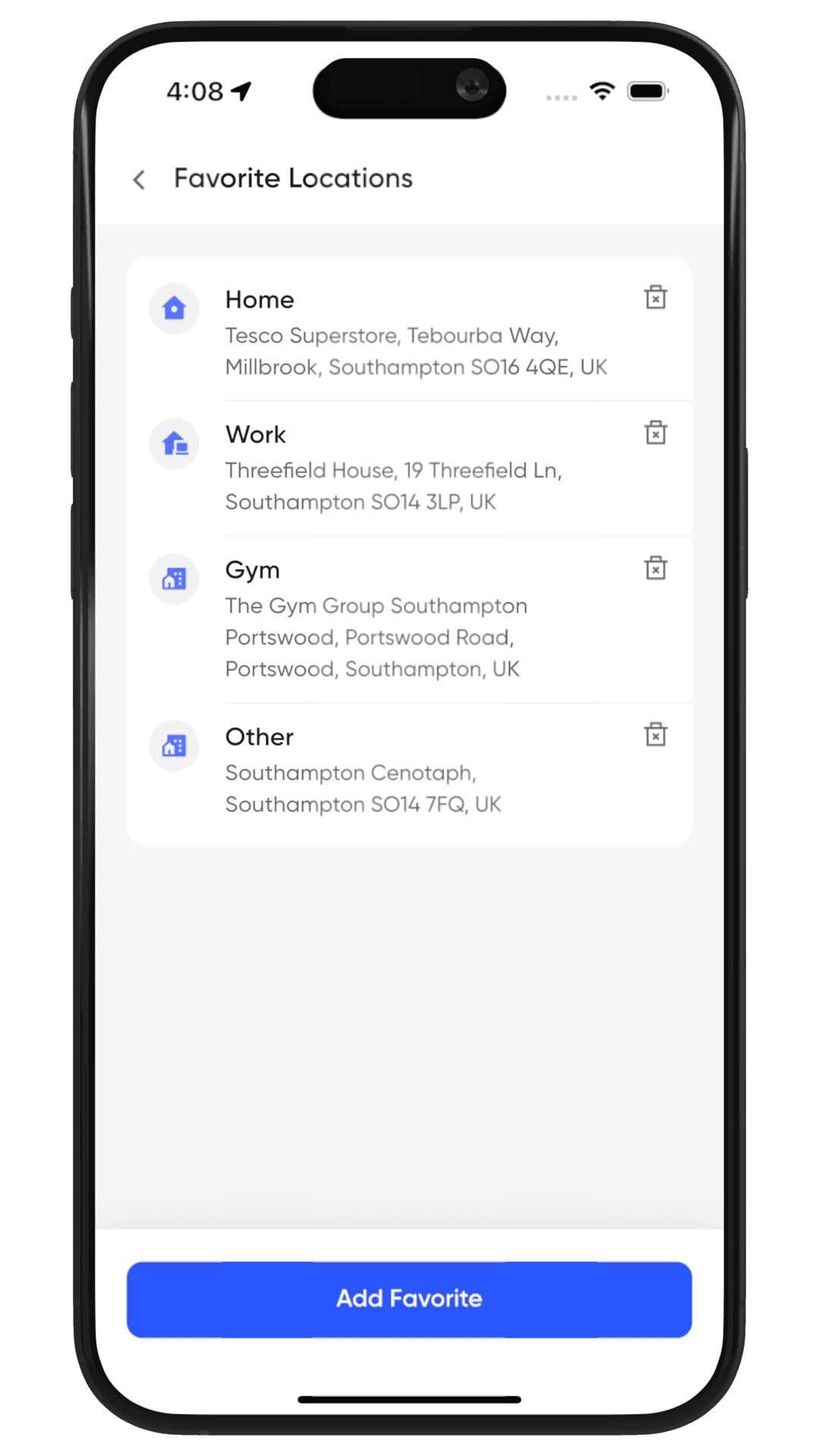The height and width of the screenshot is (1456, 819).
Task: Remove the Other favorite location
Action: [x=655, y=734]
